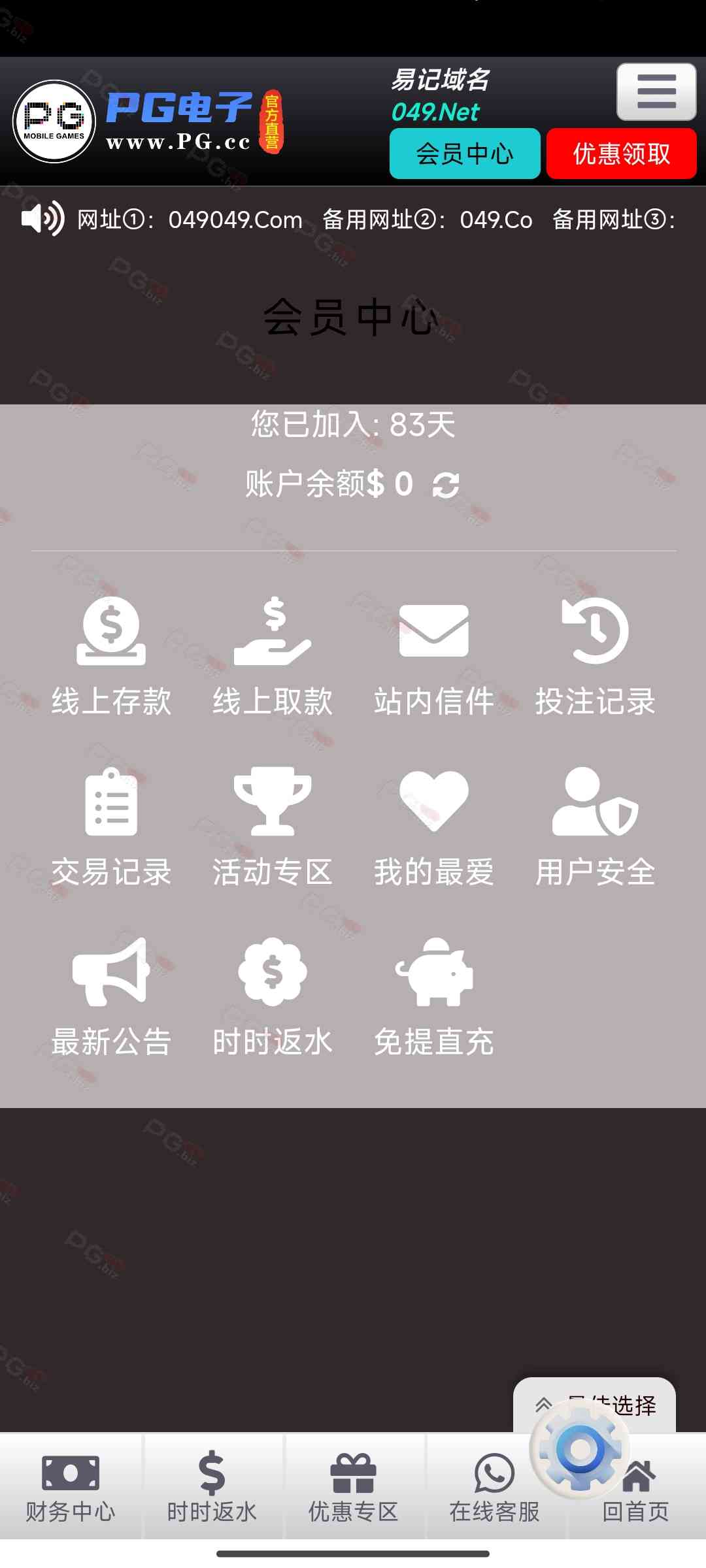Go to 活动专区 promotions area
Image resolution: width=706 pixels, height=1568 pixels.
point(273,827)
